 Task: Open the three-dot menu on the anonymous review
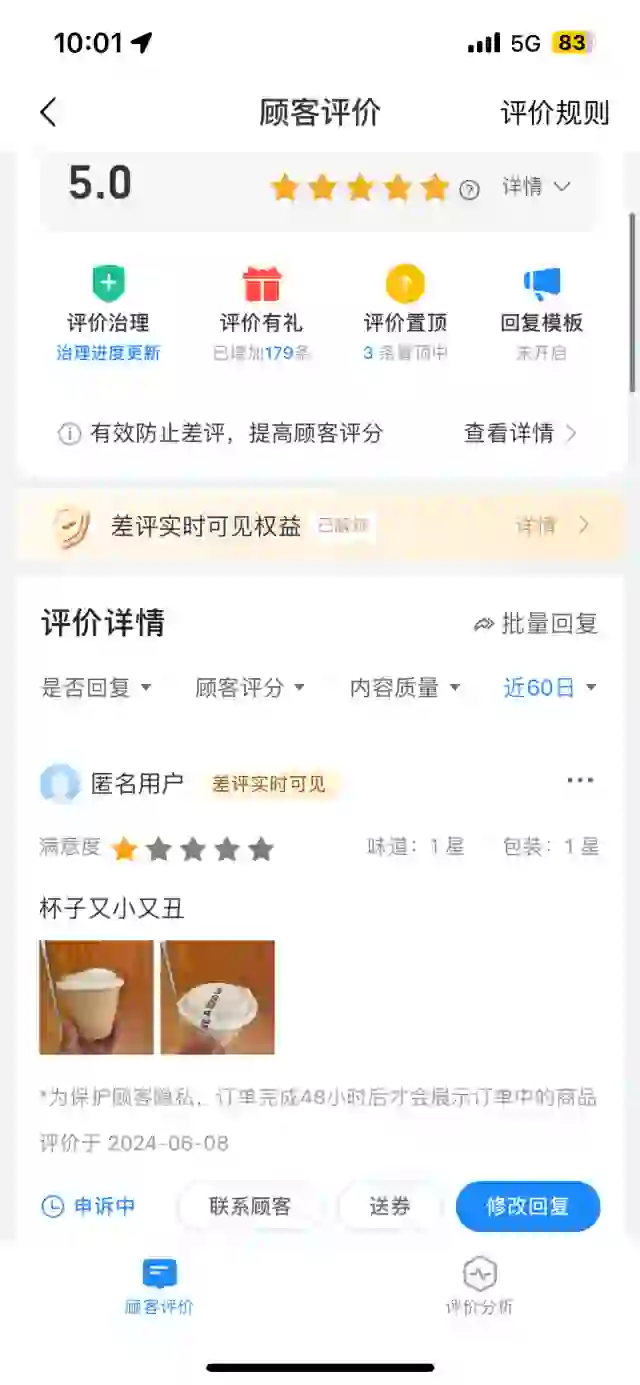(x=580, y=781)
